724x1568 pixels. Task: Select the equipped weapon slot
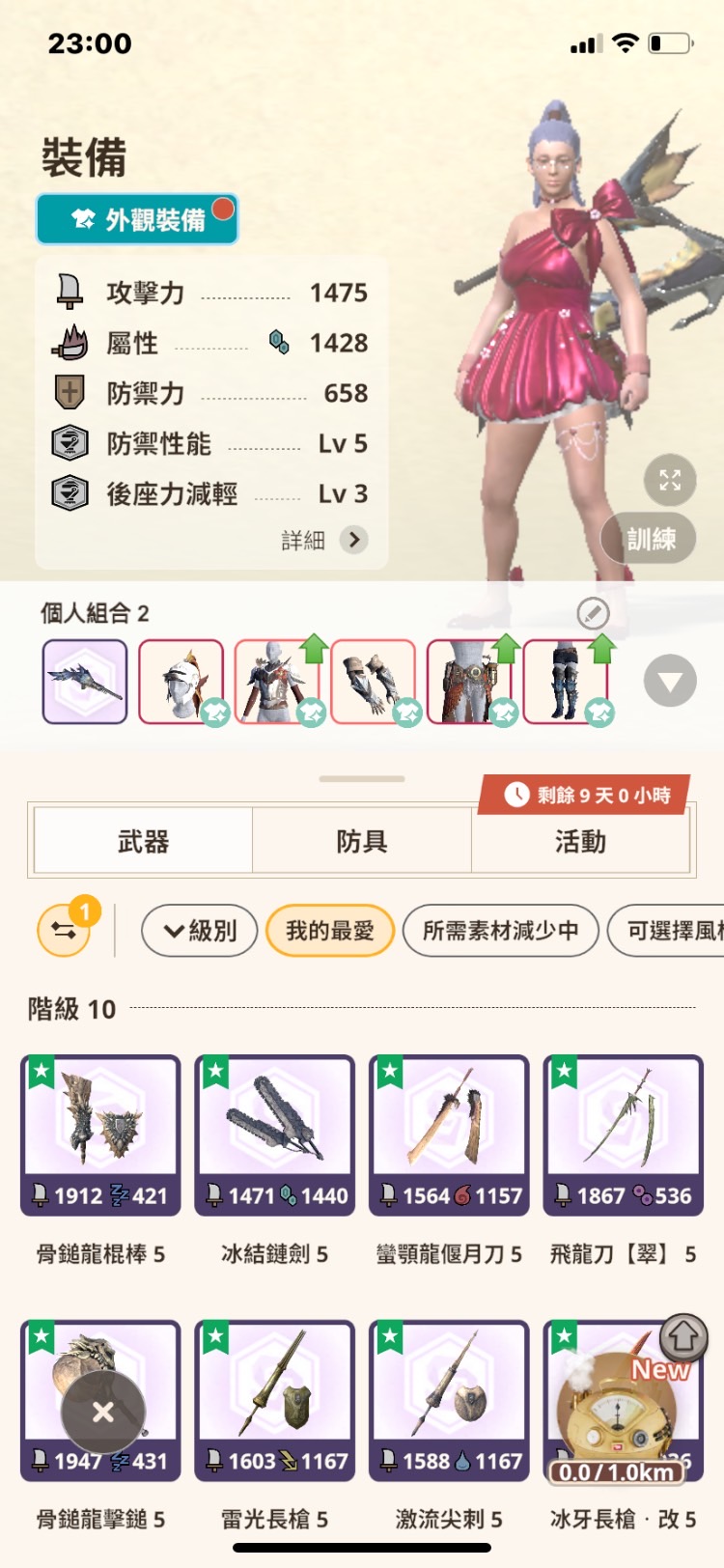(85, 682)
